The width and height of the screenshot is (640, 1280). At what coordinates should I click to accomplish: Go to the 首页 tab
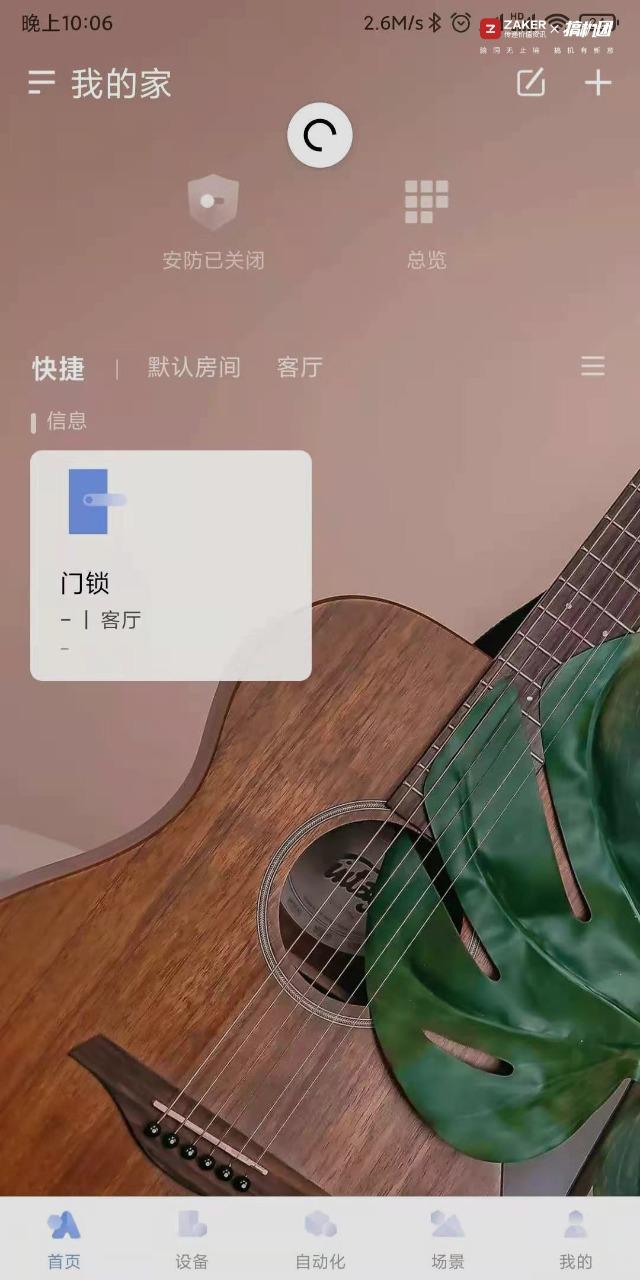pyautogui.click(x=64, y=1238)
